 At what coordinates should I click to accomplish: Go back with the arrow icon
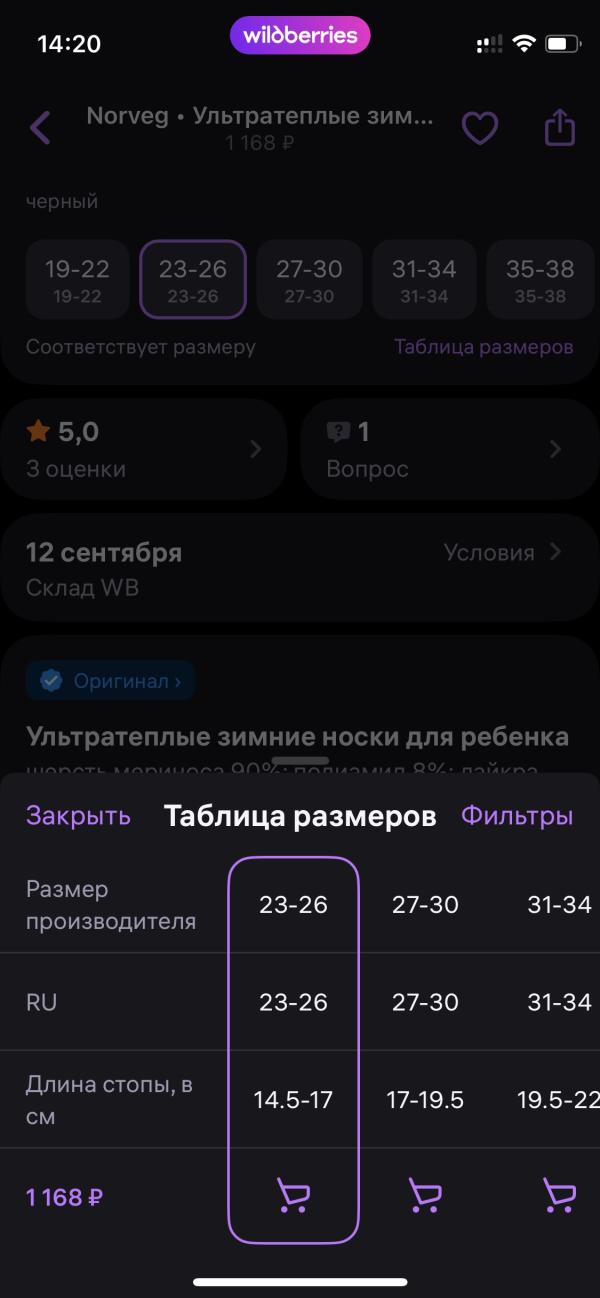click(40, 128)
